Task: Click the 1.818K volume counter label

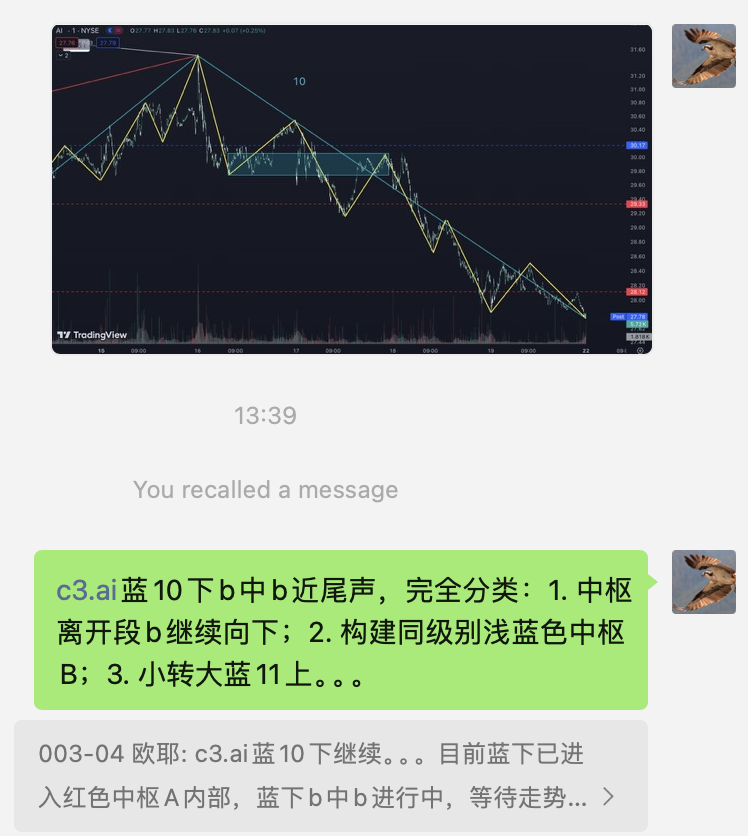Action: click(x=640, y=335)
